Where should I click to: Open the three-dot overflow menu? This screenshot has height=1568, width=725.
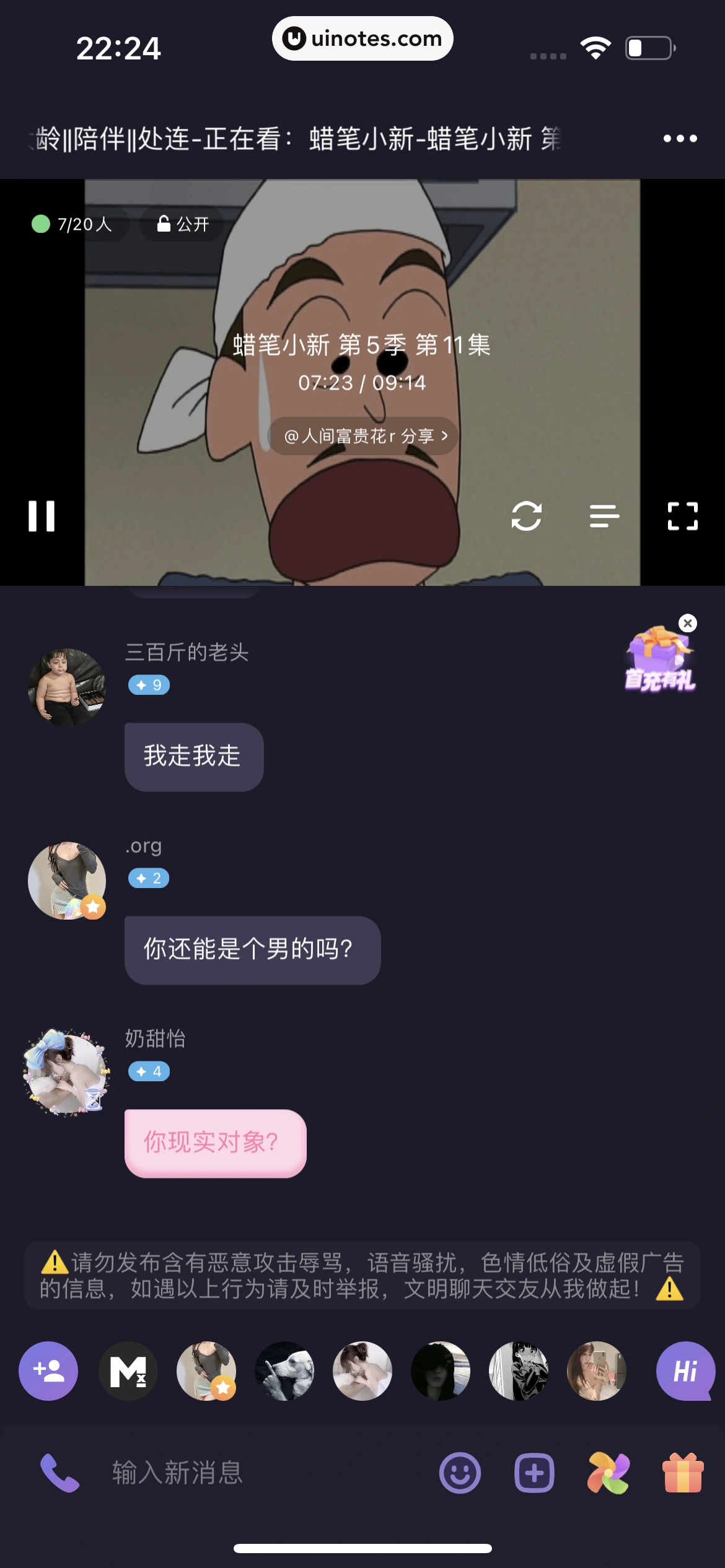point(680,139)
